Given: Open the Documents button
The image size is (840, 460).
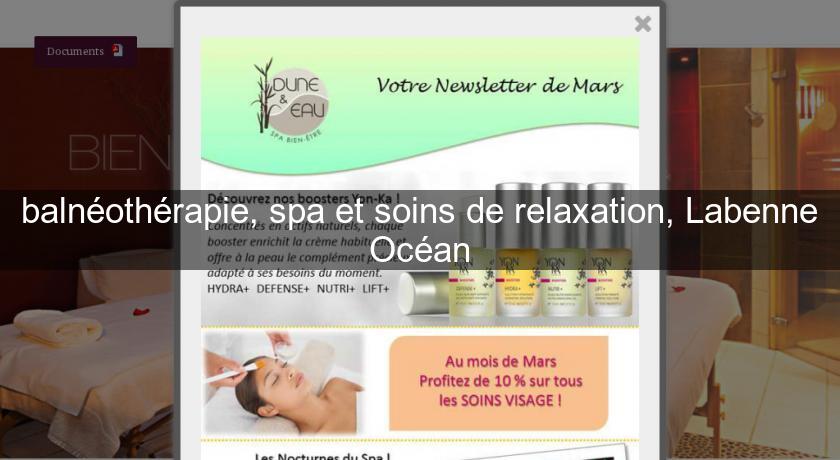Looking at the screenshot, I should coord(85,51).
